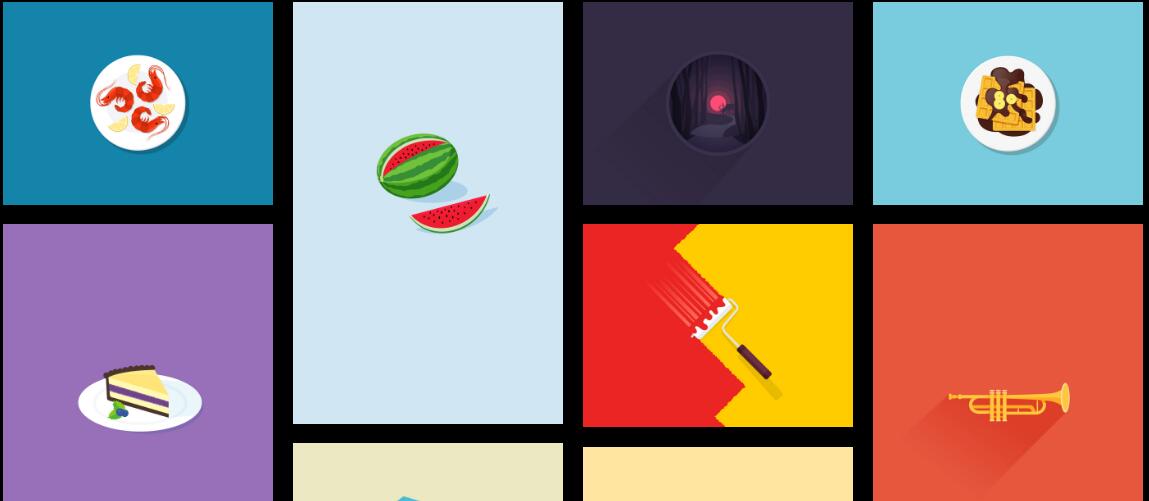Open the pale yellow wallpaper tile

pyautogui.click(x=717, y=474)
